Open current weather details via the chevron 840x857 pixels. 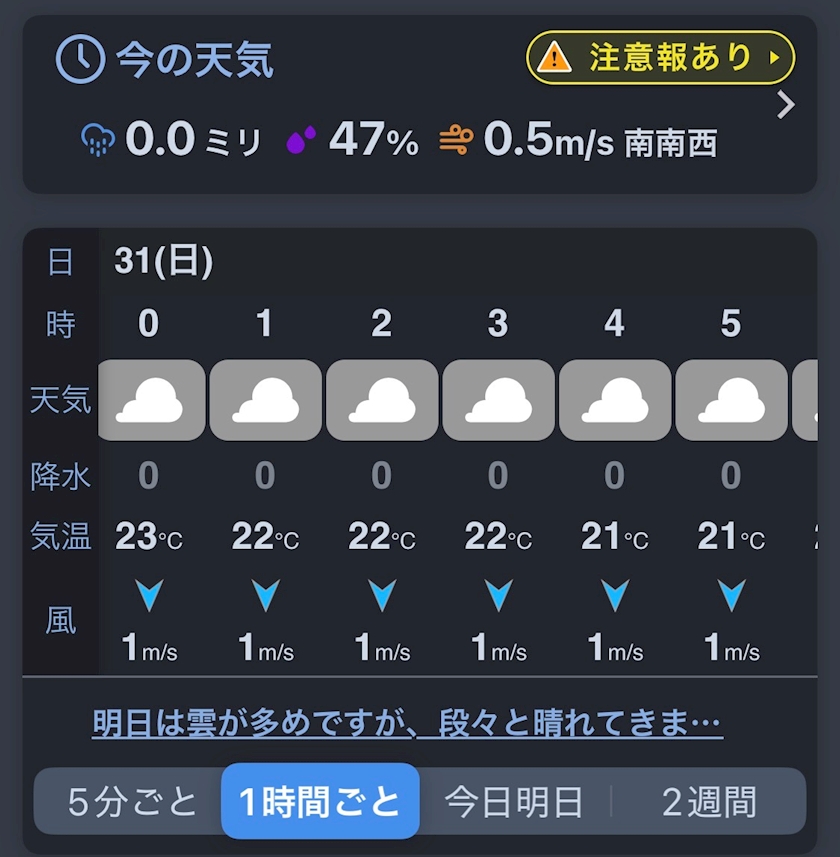[x=786, y=105]
